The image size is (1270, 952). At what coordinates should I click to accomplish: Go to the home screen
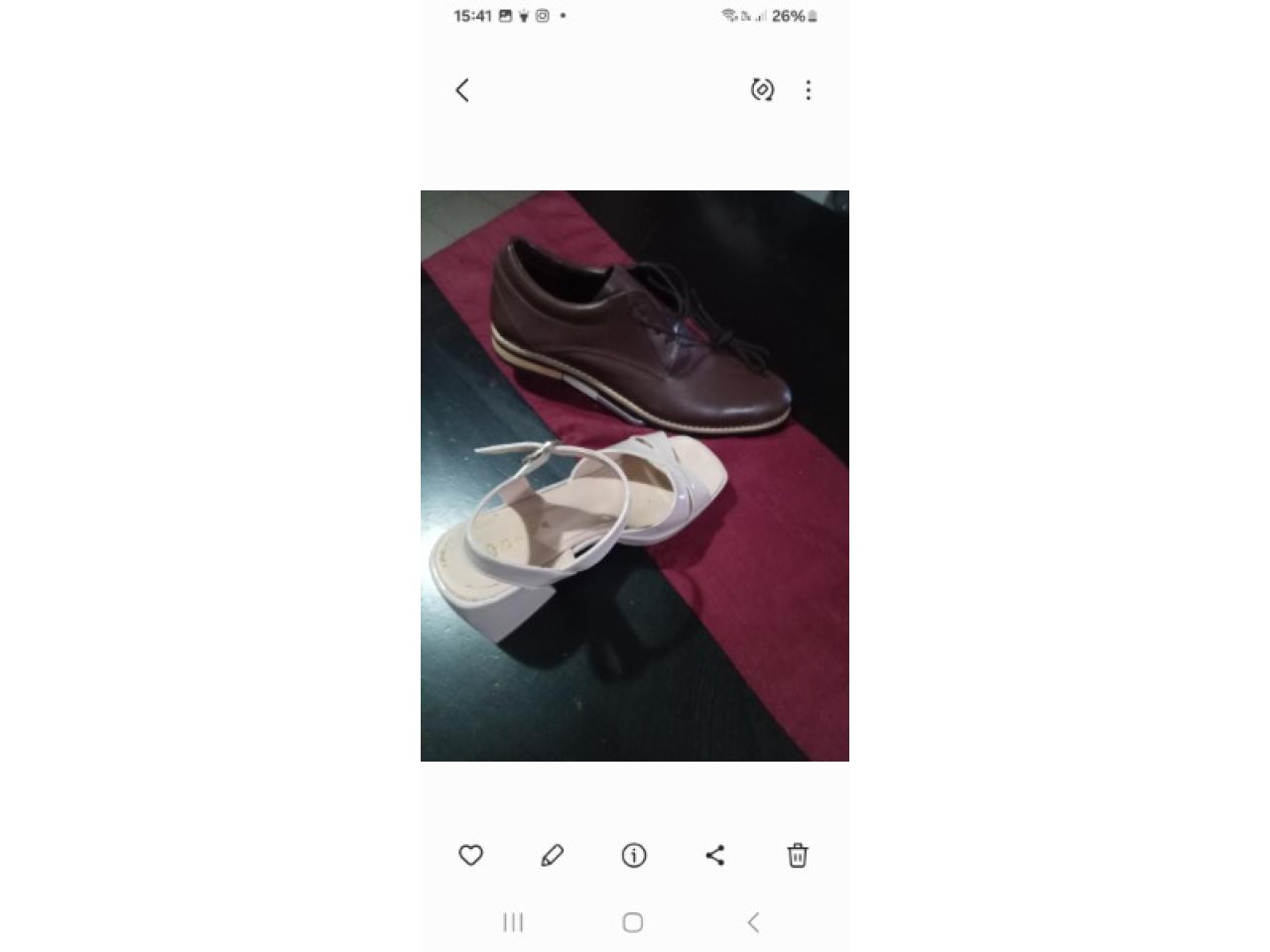click(x=633, y=922)
